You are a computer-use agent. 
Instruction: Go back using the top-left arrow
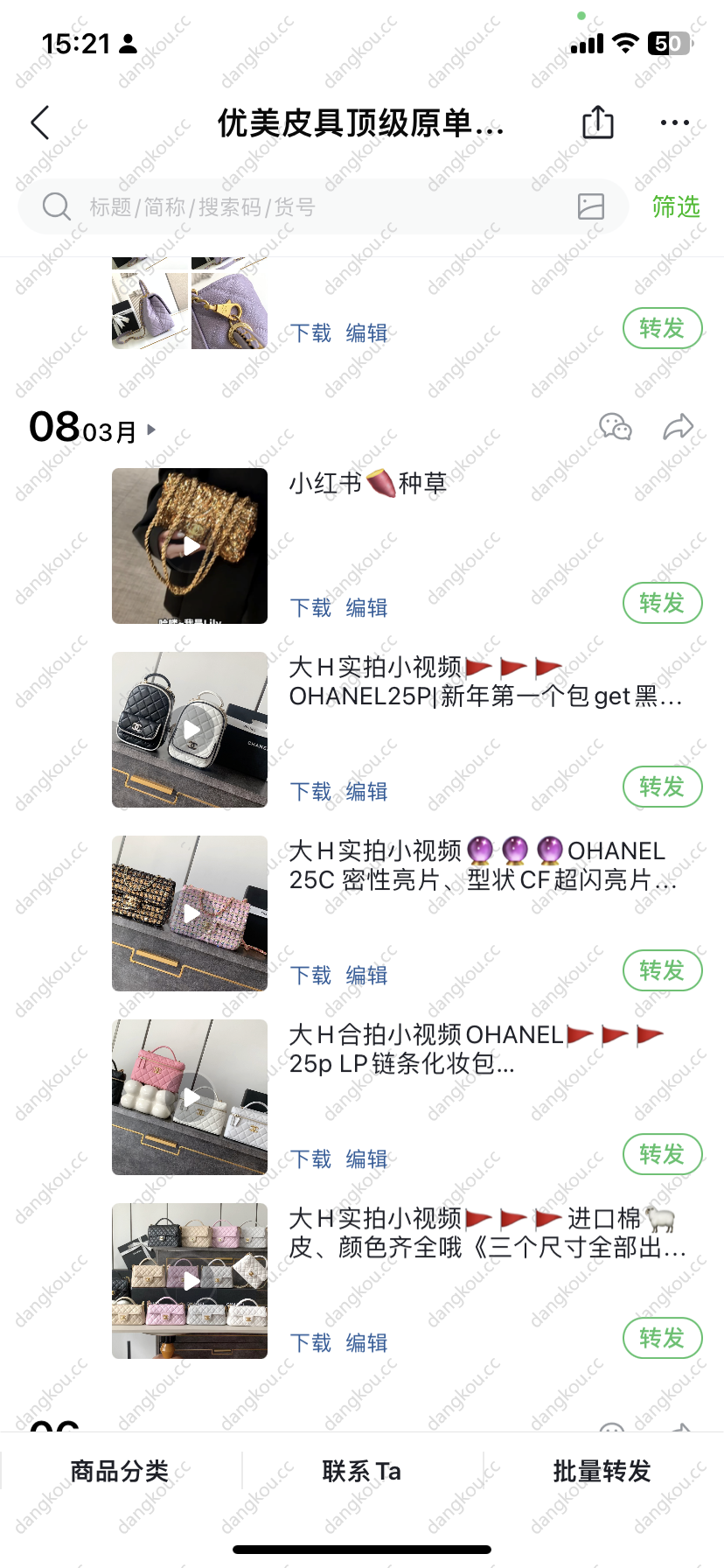[40, 123]
